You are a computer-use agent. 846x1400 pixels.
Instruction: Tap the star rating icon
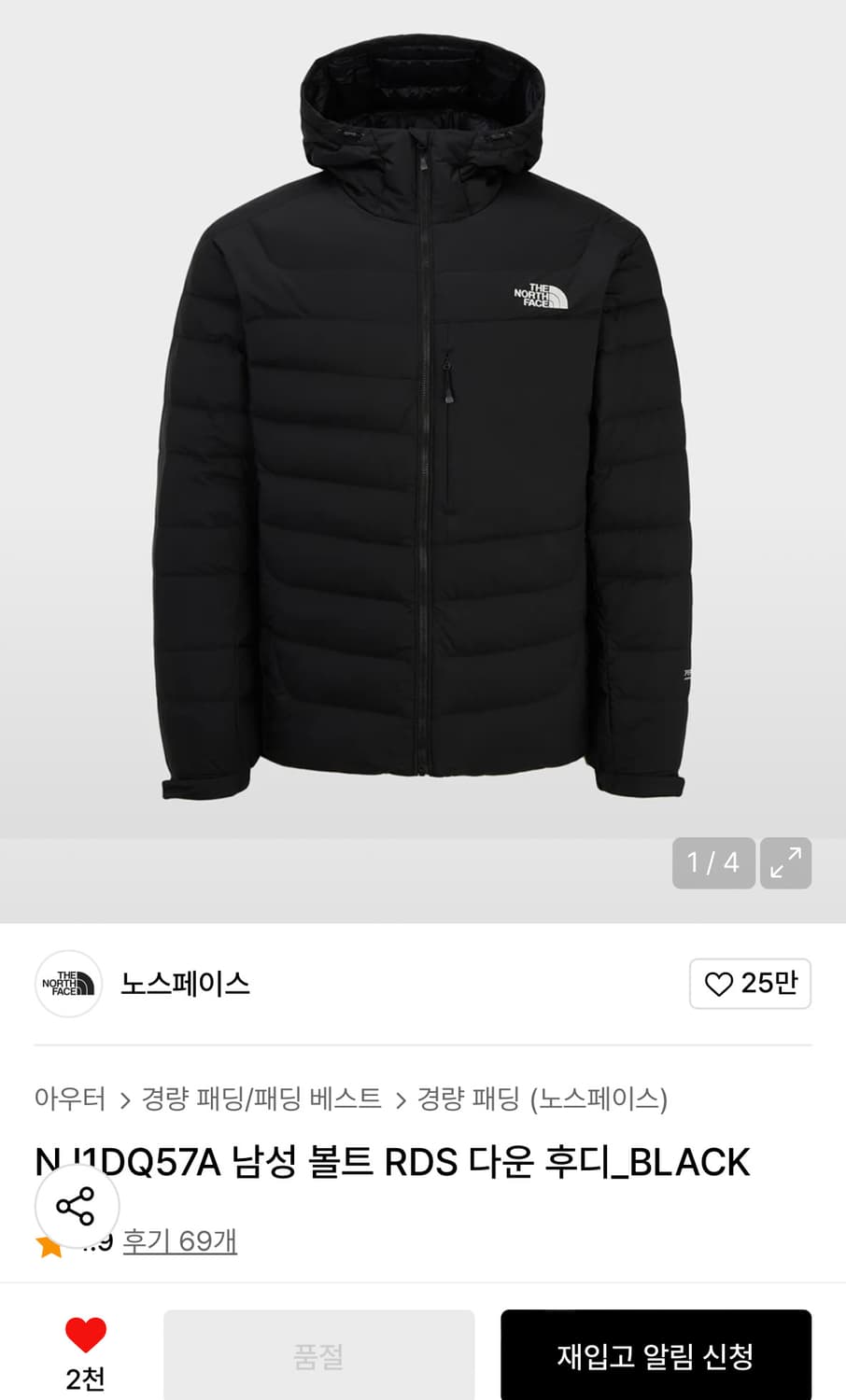[49, 1242]
